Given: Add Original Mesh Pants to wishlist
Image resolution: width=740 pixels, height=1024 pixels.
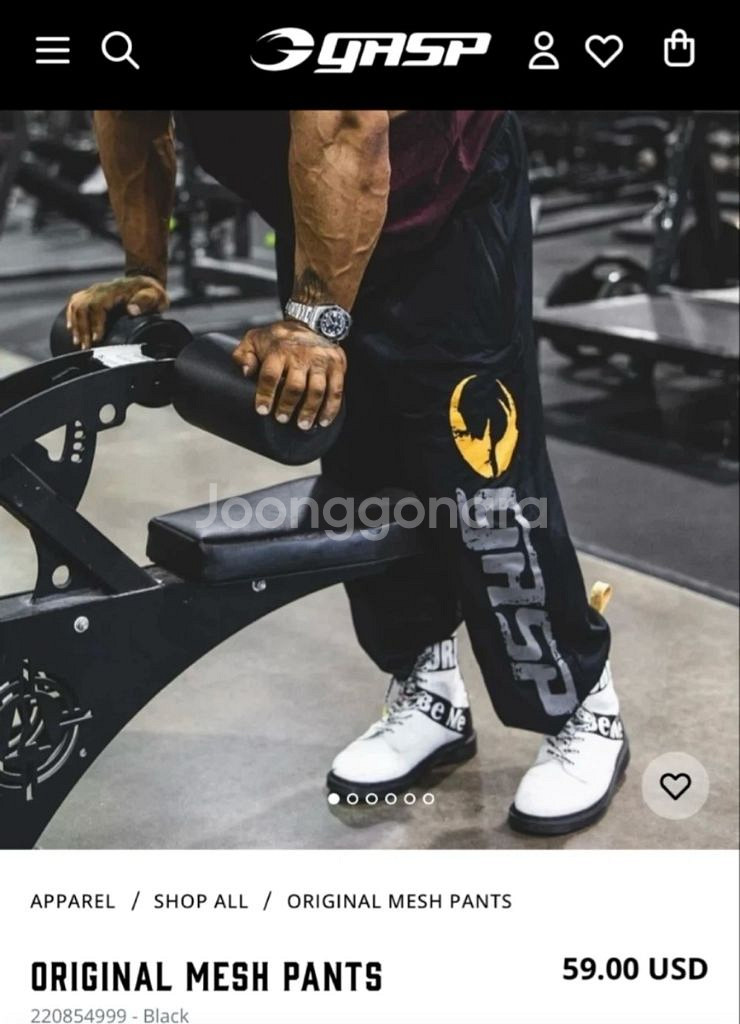Looking at the screenshot, I should click(675, 786).
